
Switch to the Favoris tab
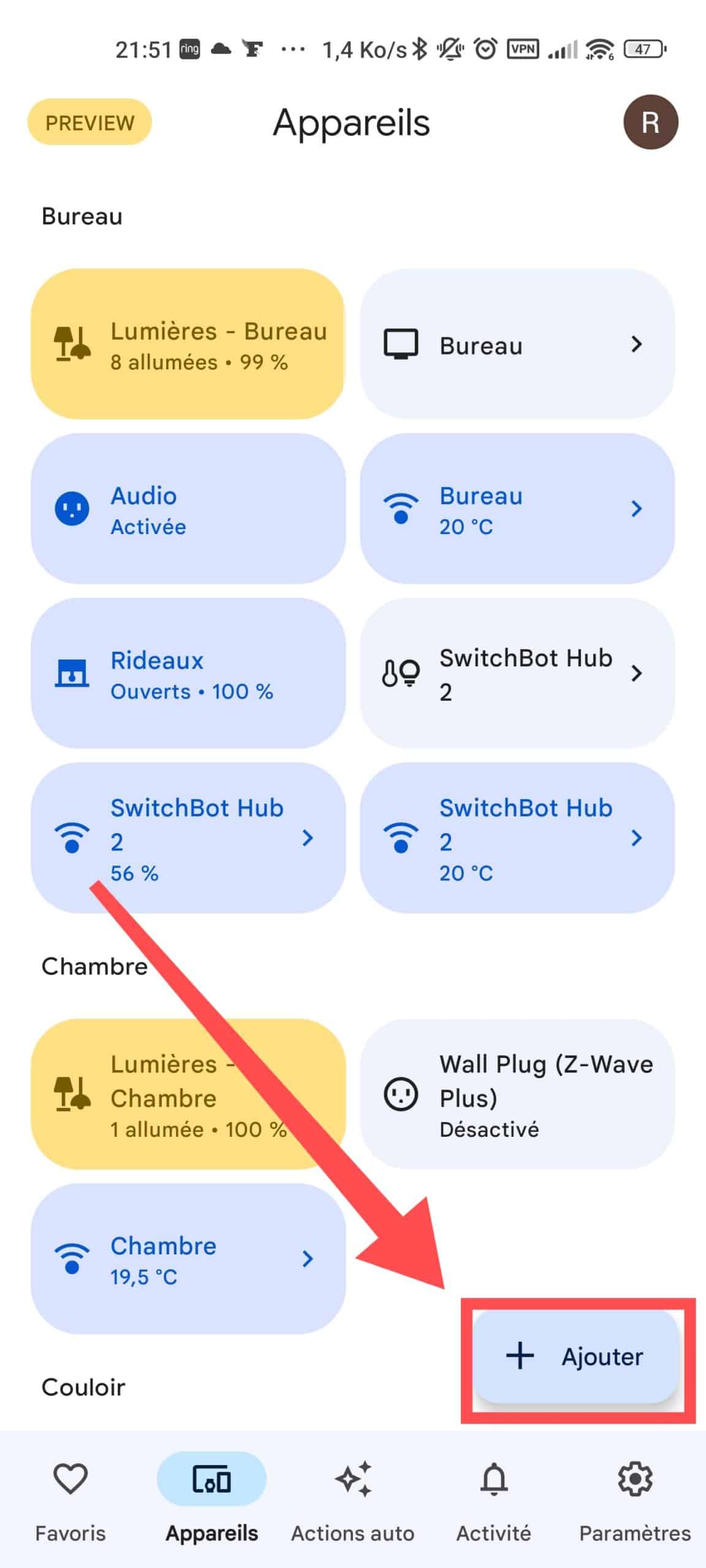coord(70,1499)
